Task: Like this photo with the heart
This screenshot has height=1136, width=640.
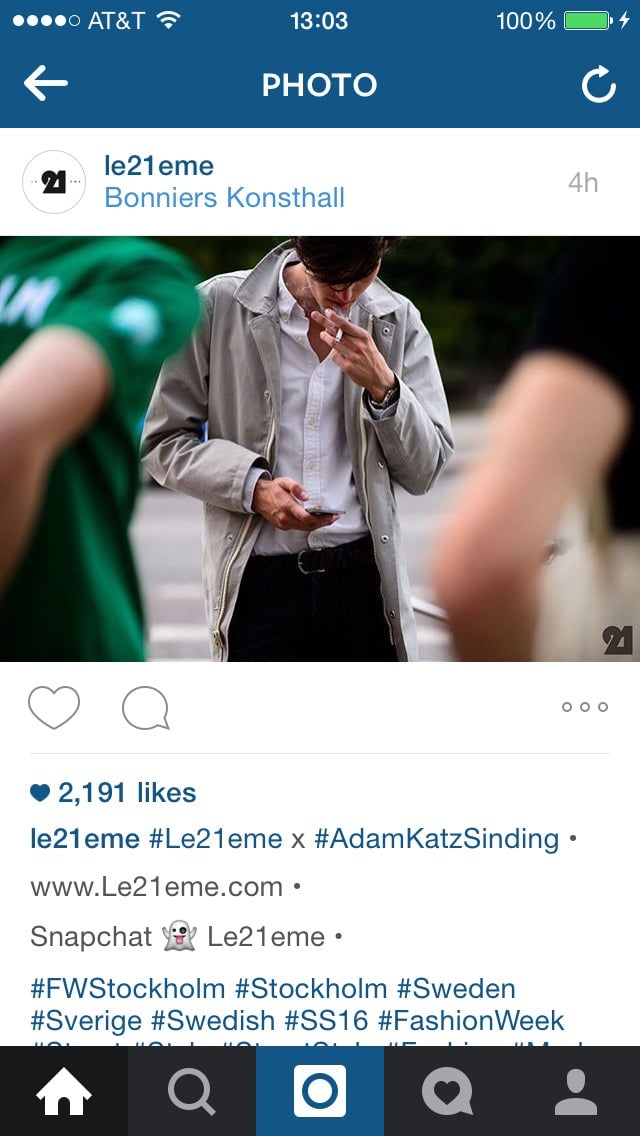Action: coord(54,708)
